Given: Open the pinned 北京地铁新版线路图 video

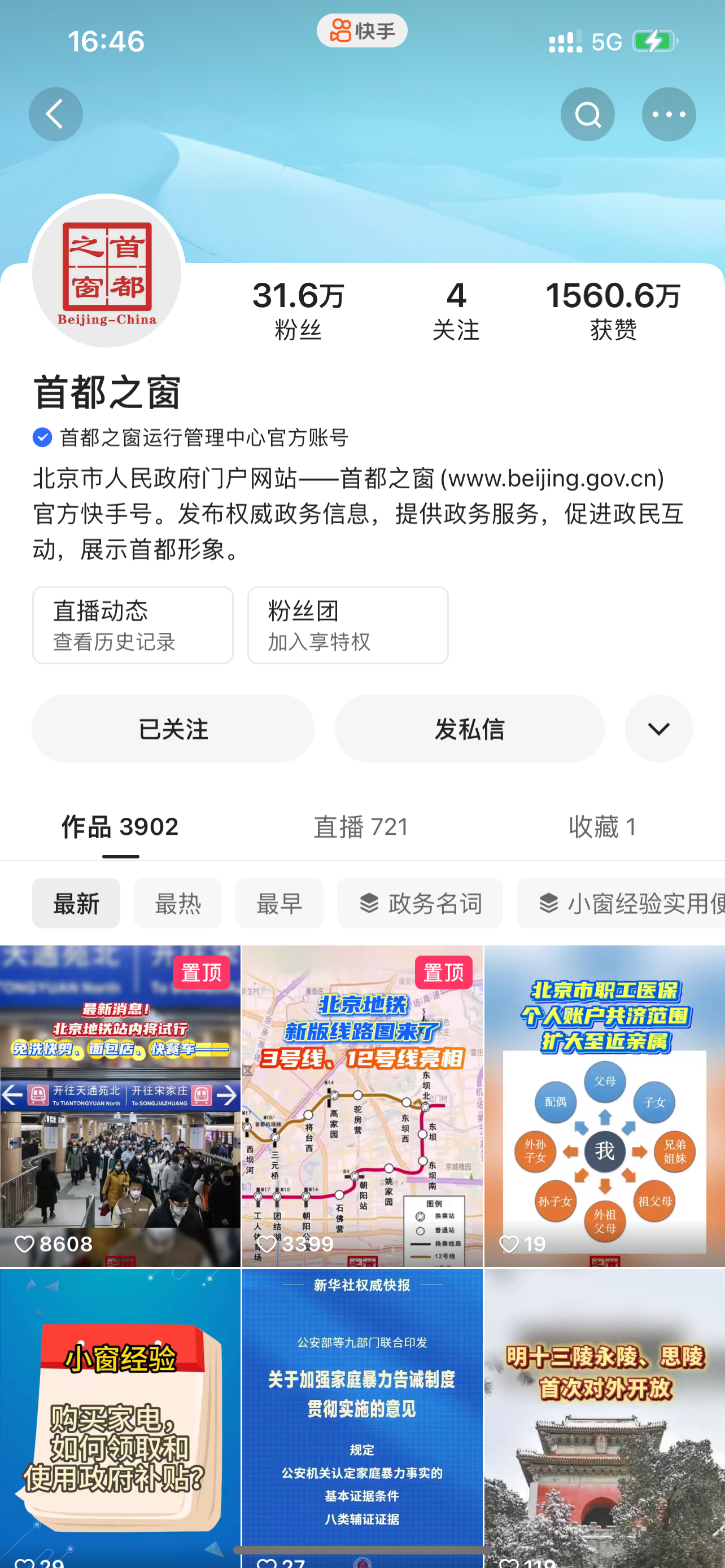Looking at the screenshot, I should [x=361, y=1105].
